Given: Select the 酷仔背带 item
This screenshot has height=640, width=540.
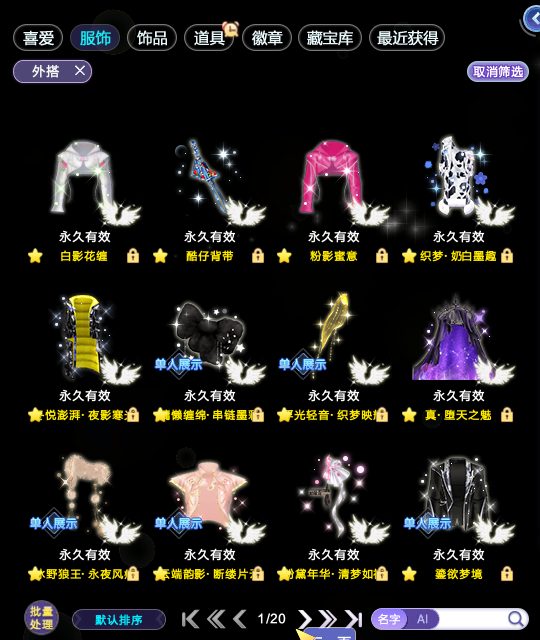Looking at the screenshot, I should pyautogui.click(x=209, y=182).
